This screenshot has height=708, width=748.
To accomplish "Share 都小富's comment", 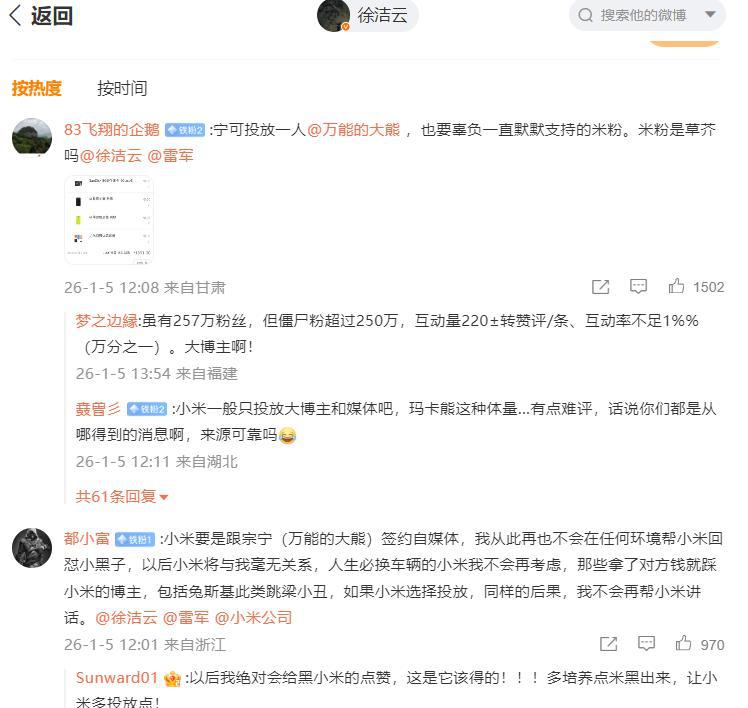I will click(608, 644).
